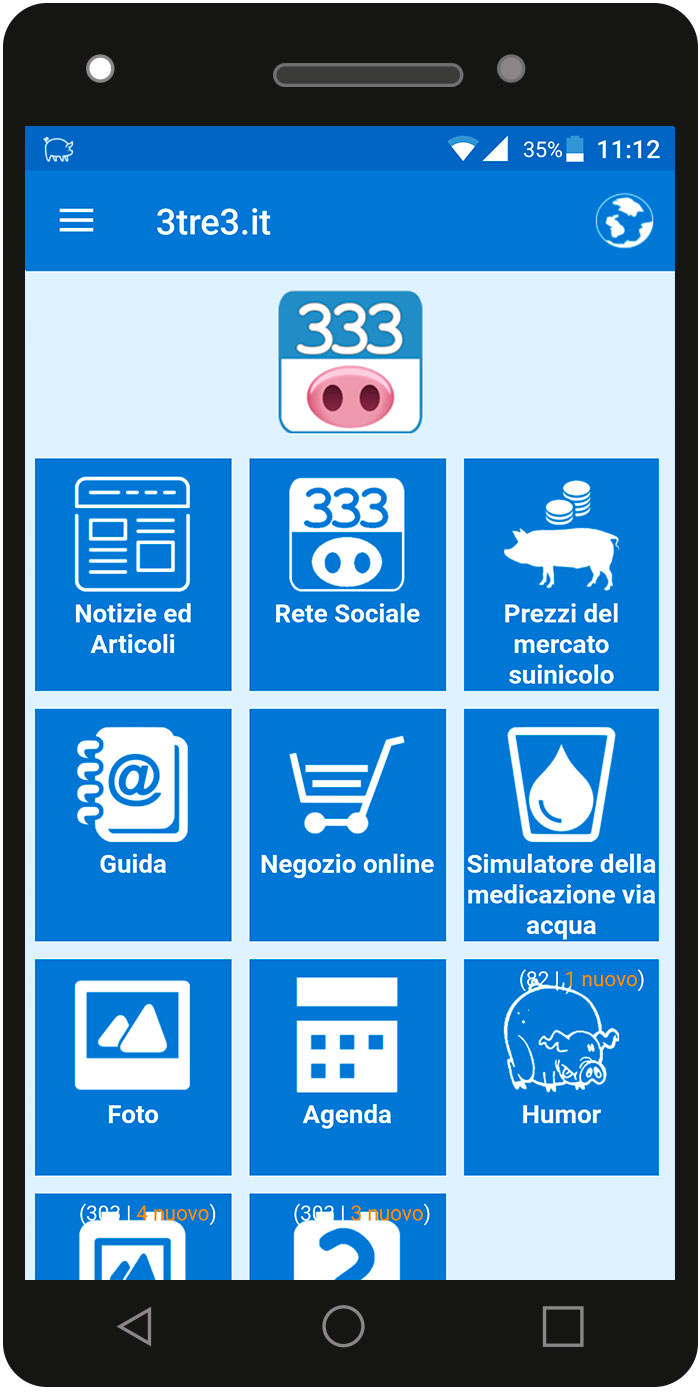Open the tile marked 4 nuovo
This screenshot has height=1392, width=700.
click(133, 1240)
